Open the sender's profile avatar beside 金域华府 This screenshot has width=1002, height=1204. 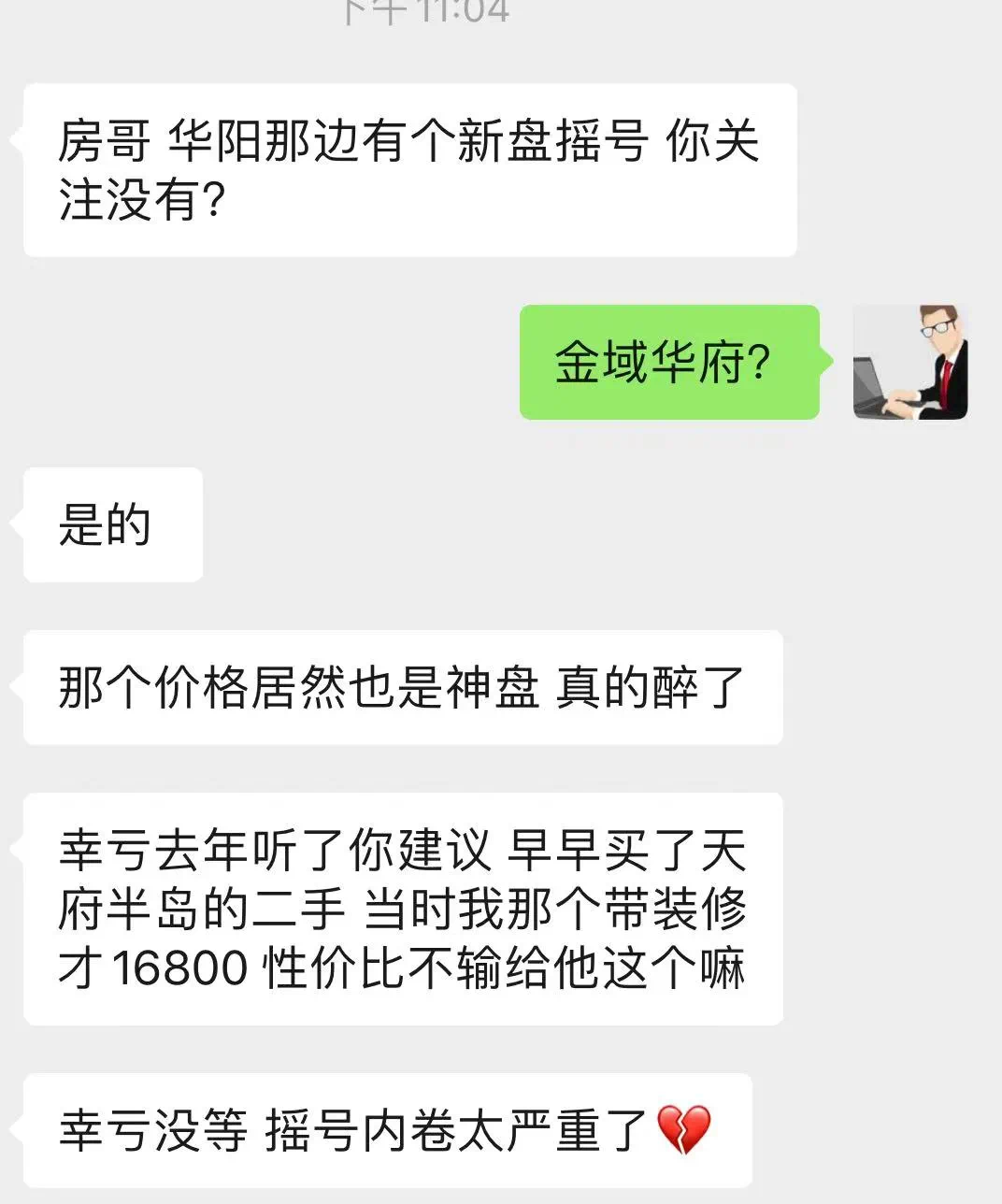click(x=909, y=362)
